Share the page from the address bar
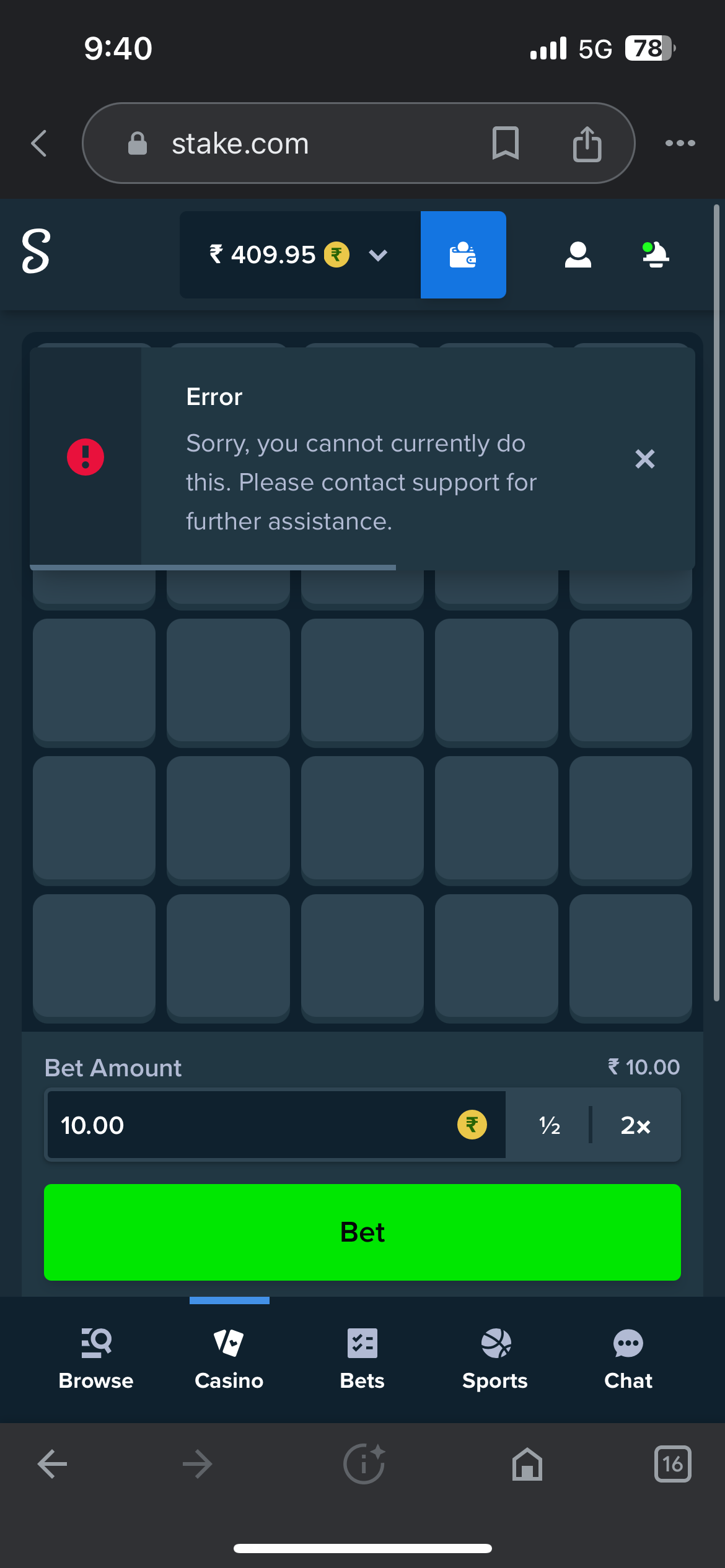This screenshot has height=1568, width=725. click(x=587, y=143)
